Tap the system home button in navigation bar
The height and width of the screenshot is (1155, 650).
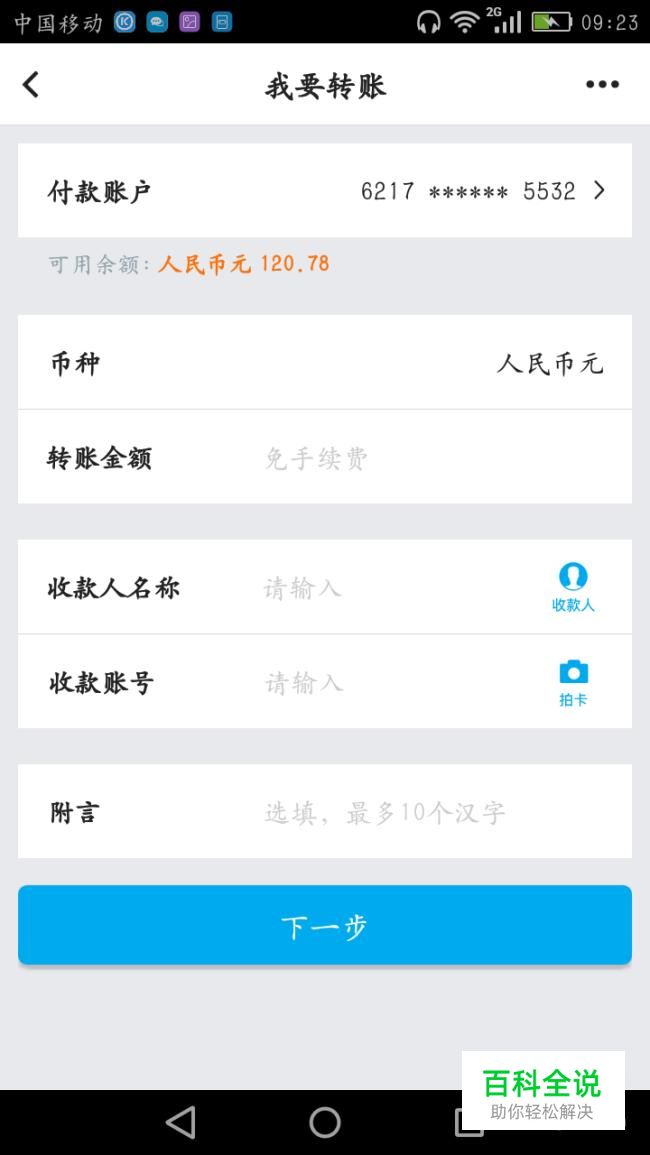[325, 1123]
